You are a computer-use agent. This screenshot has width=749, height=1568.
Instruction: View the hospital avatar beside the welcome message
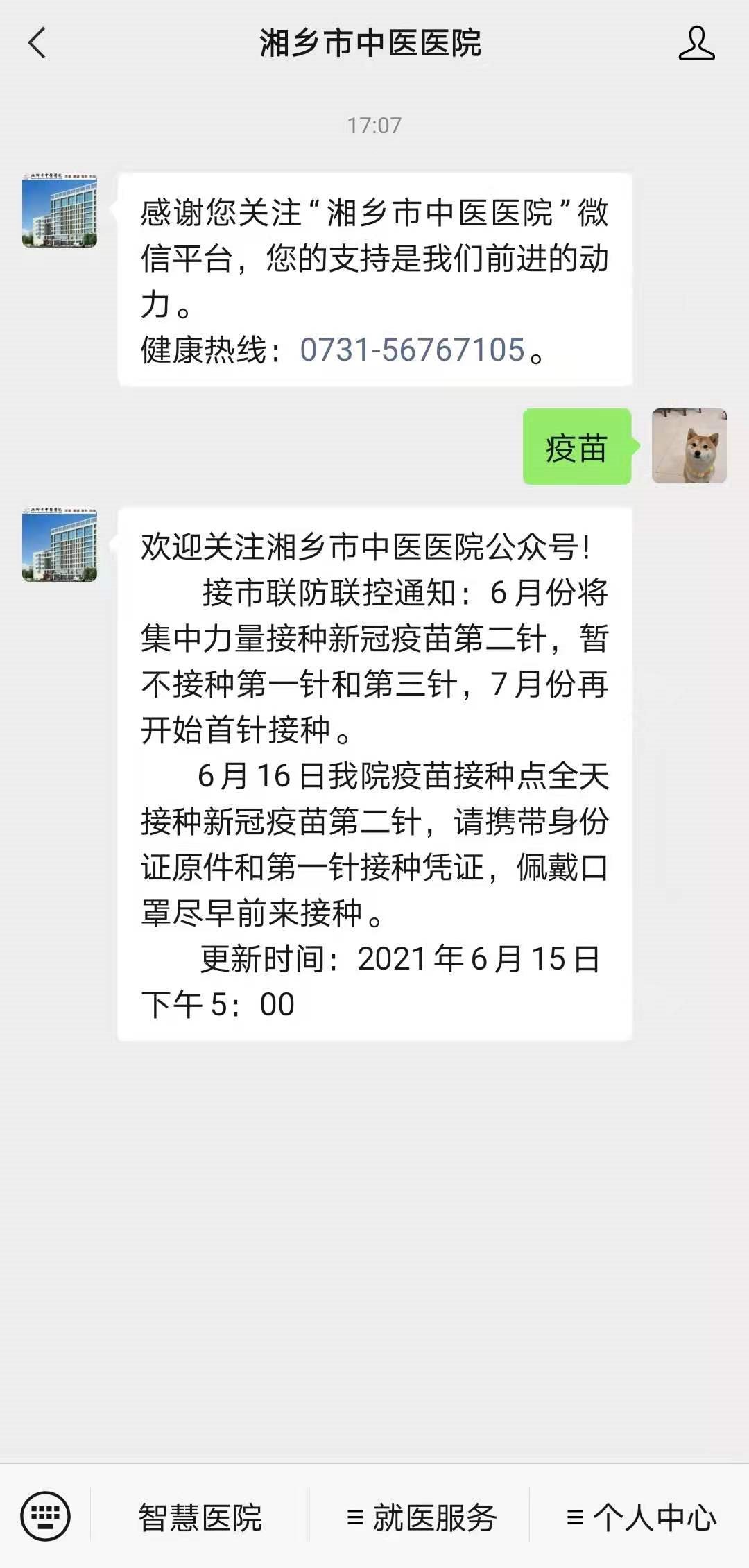pos(60,211)
